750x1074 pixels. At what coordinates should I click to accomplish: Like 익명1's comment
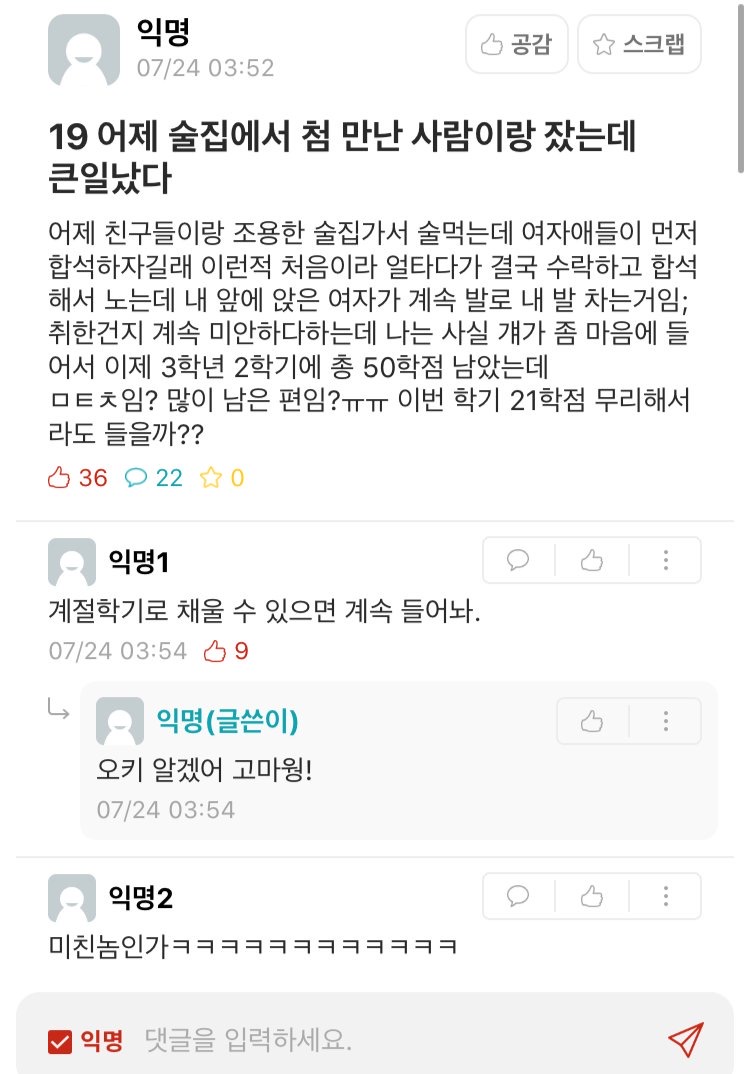pos(592,560)
